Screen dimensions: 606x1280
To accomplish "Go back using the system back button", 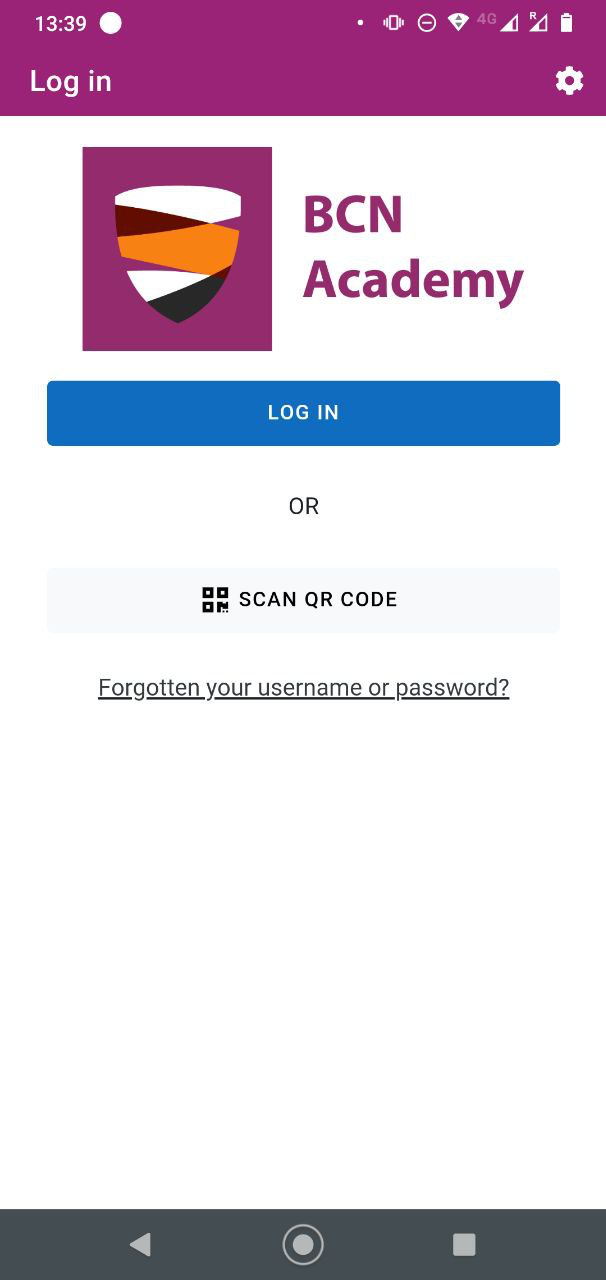I will [140, 1244].
